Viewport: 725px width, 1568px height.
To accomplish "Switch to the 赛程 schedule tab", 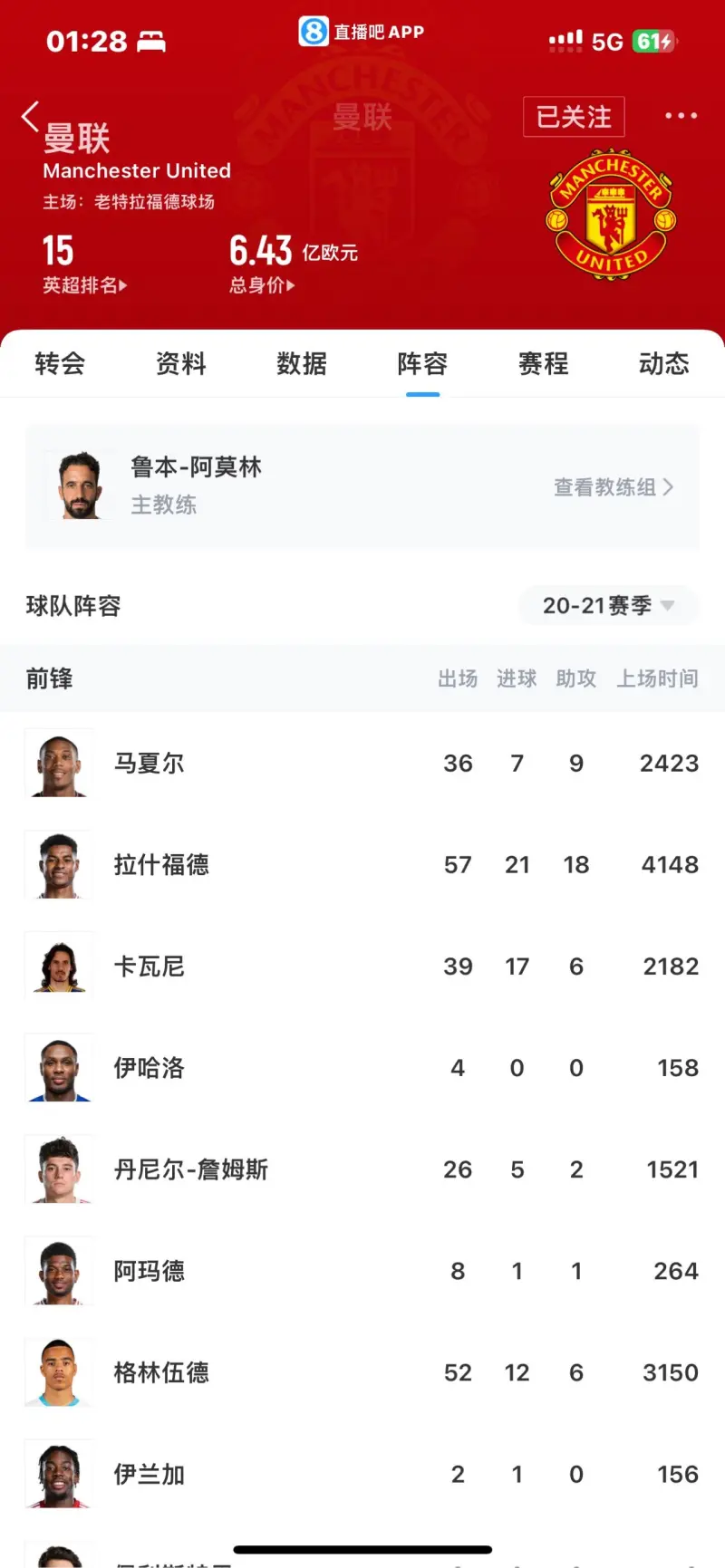I will tap(544, 364).
